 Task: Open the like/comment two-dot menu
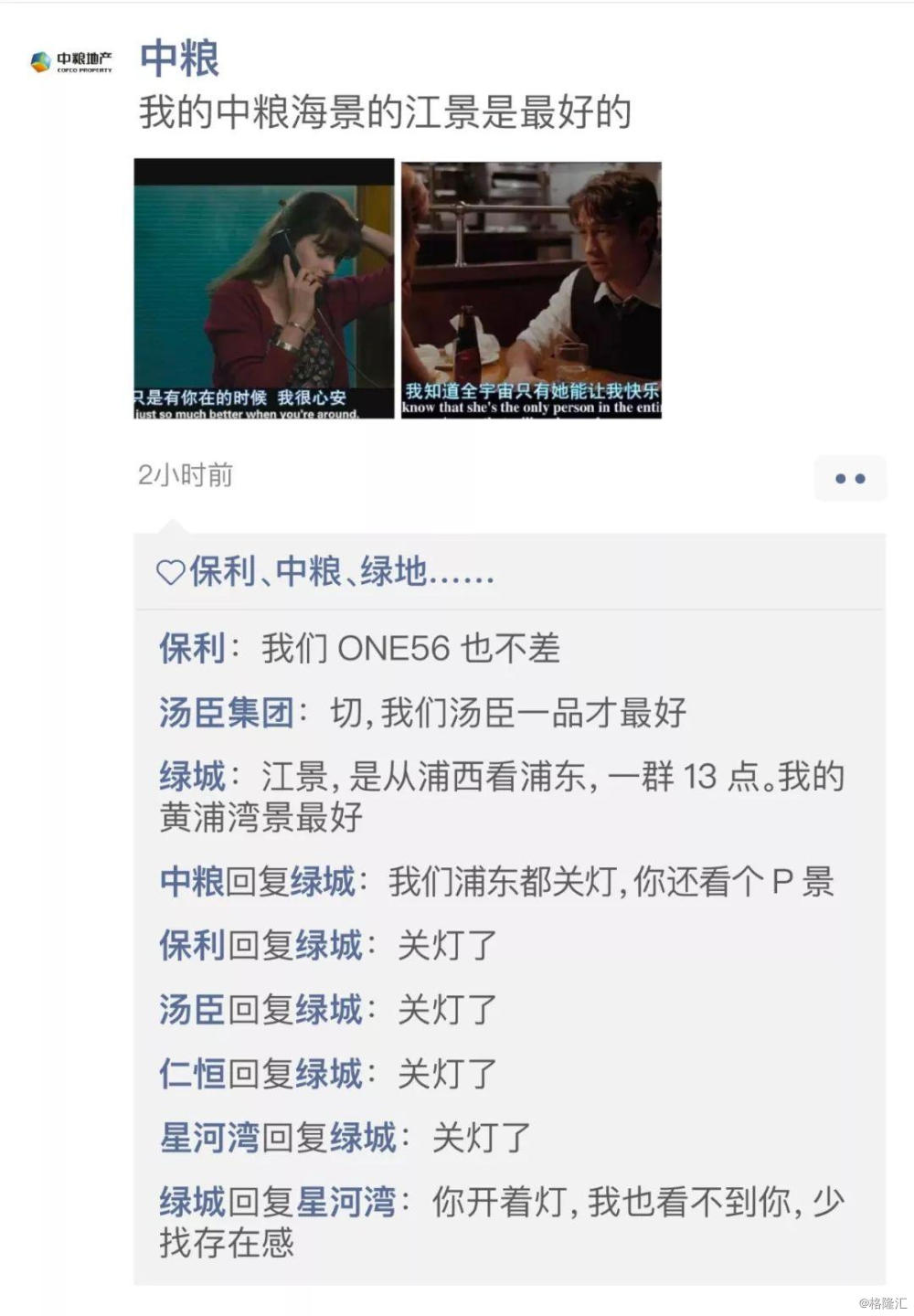[850, 478]
